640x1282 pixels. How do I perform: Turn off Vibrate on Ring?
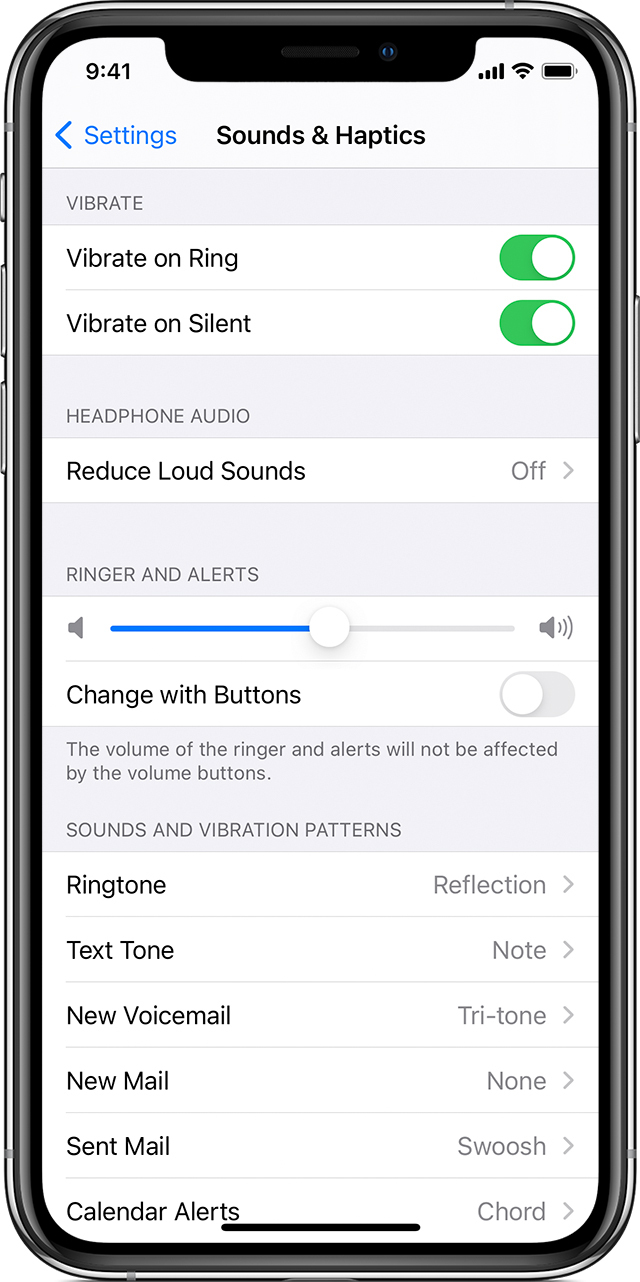click(x=537, y=258)
